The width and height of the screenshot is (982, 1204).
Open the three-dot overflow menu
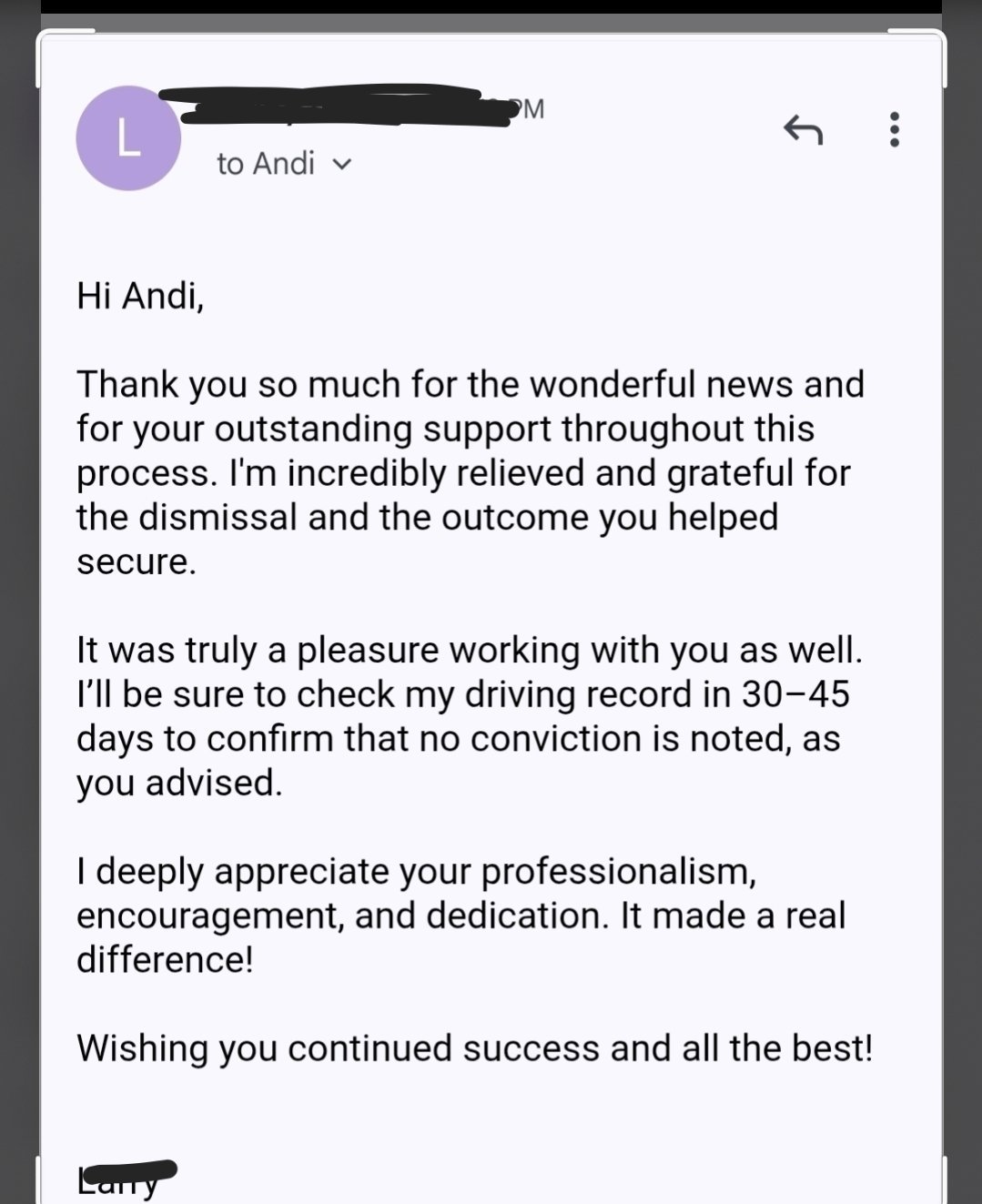895,129
